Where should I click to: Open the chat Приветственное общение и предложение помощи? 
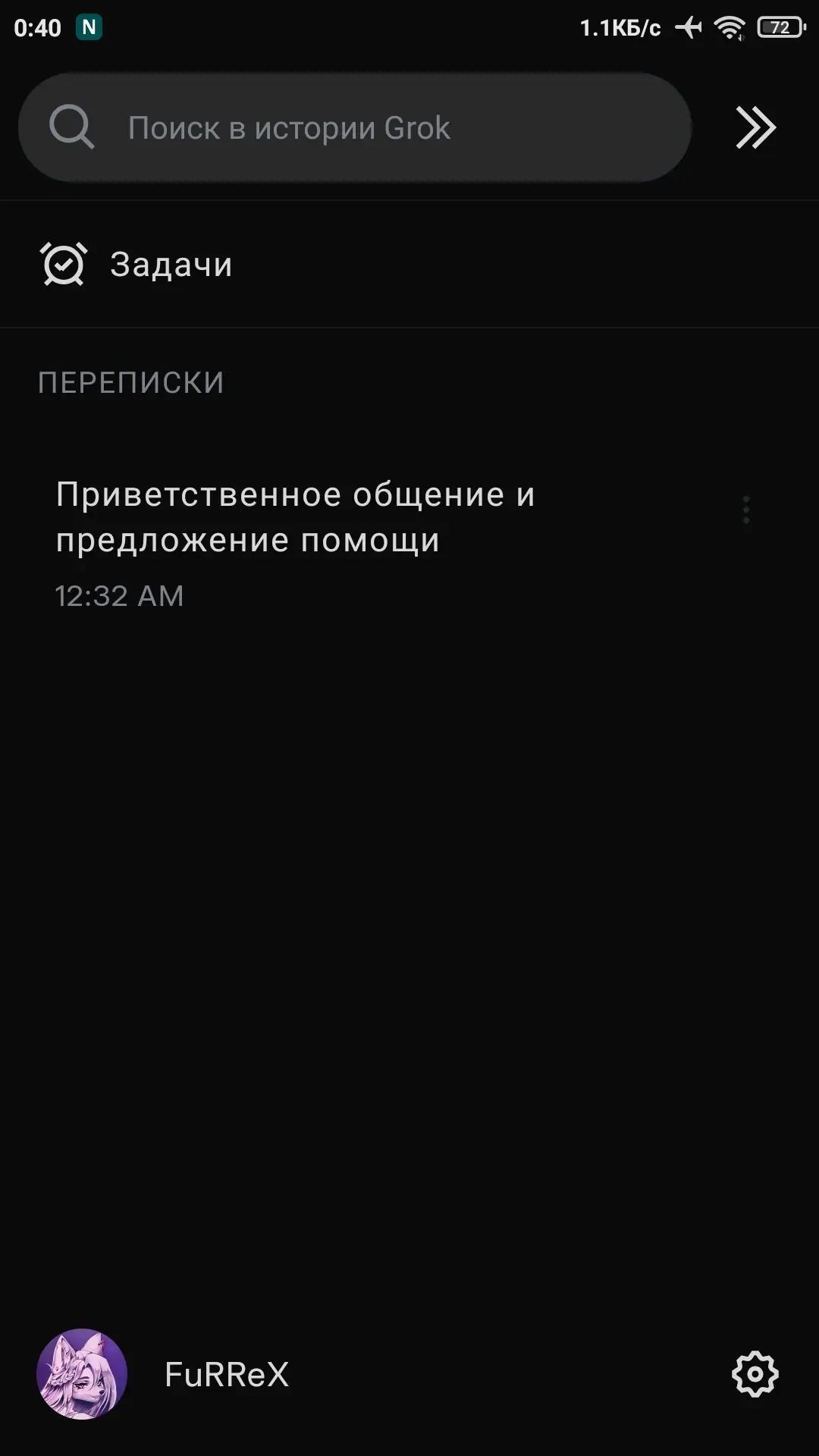[x=379, y=544]
